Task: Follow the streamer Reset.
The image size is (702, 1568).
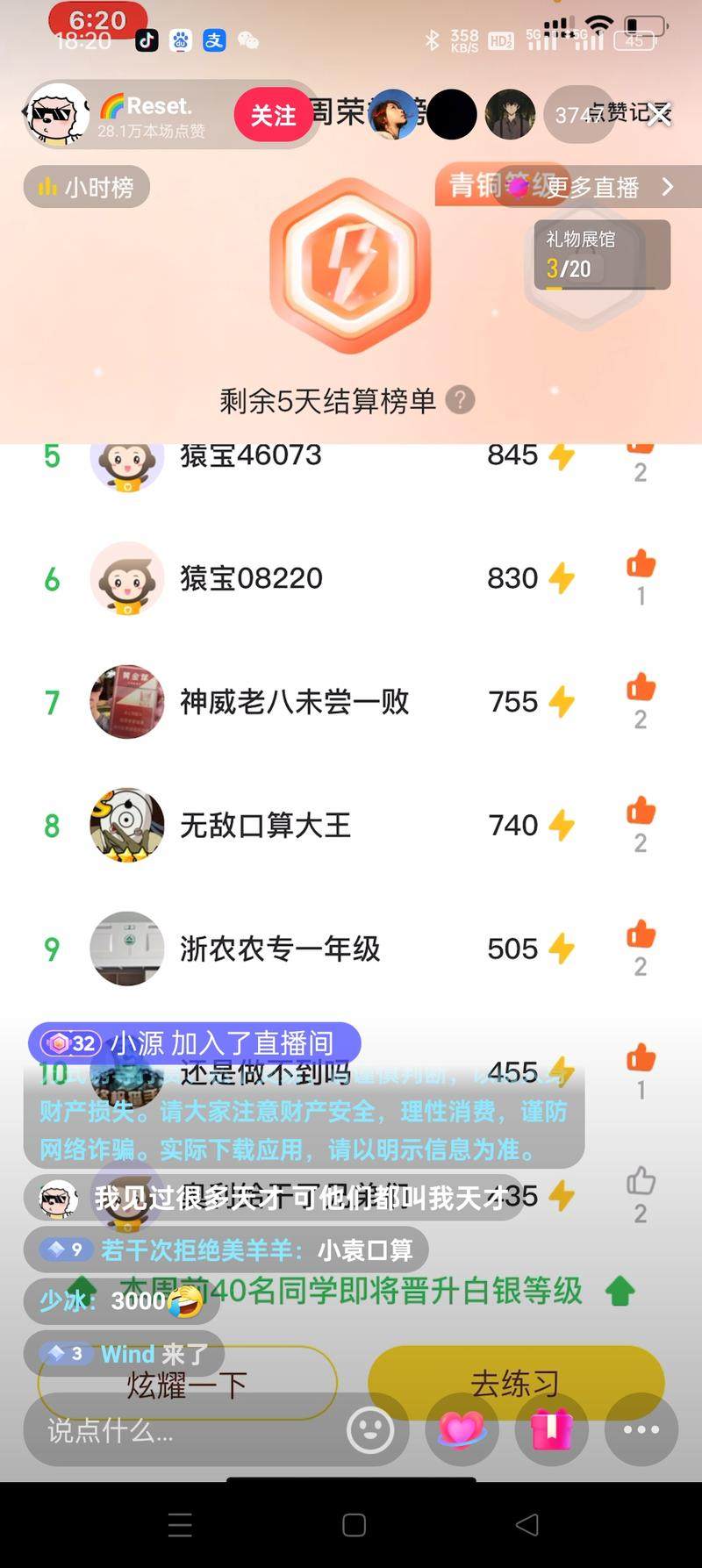Action: 273,116
